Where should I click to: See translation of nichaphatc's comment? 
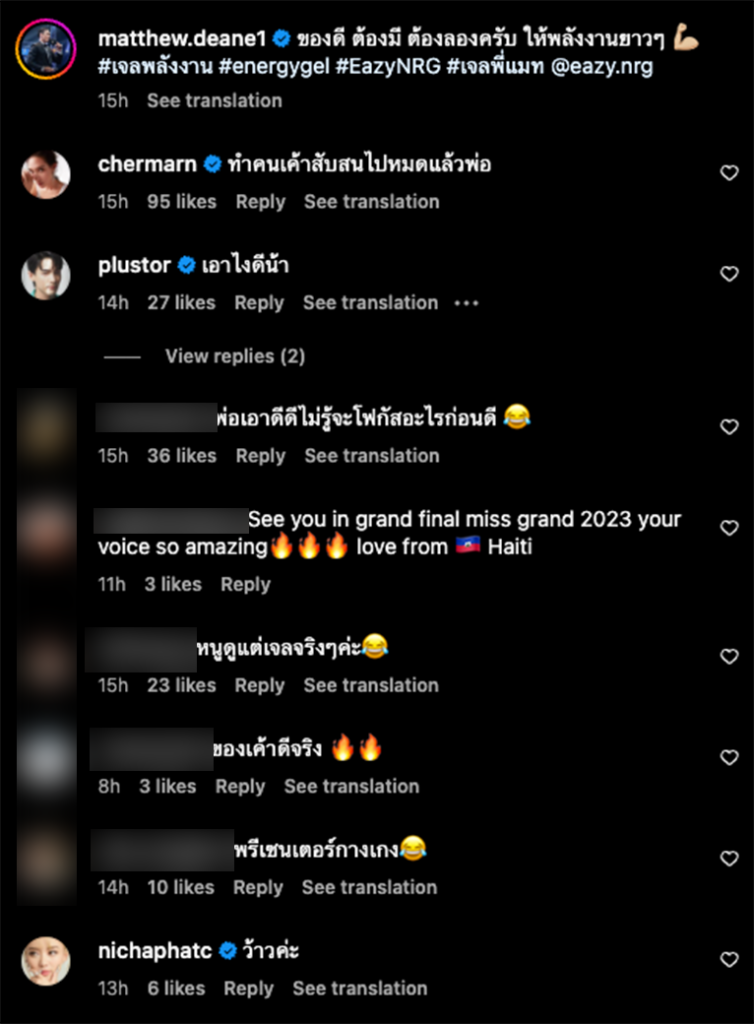(x=359, y=989)
